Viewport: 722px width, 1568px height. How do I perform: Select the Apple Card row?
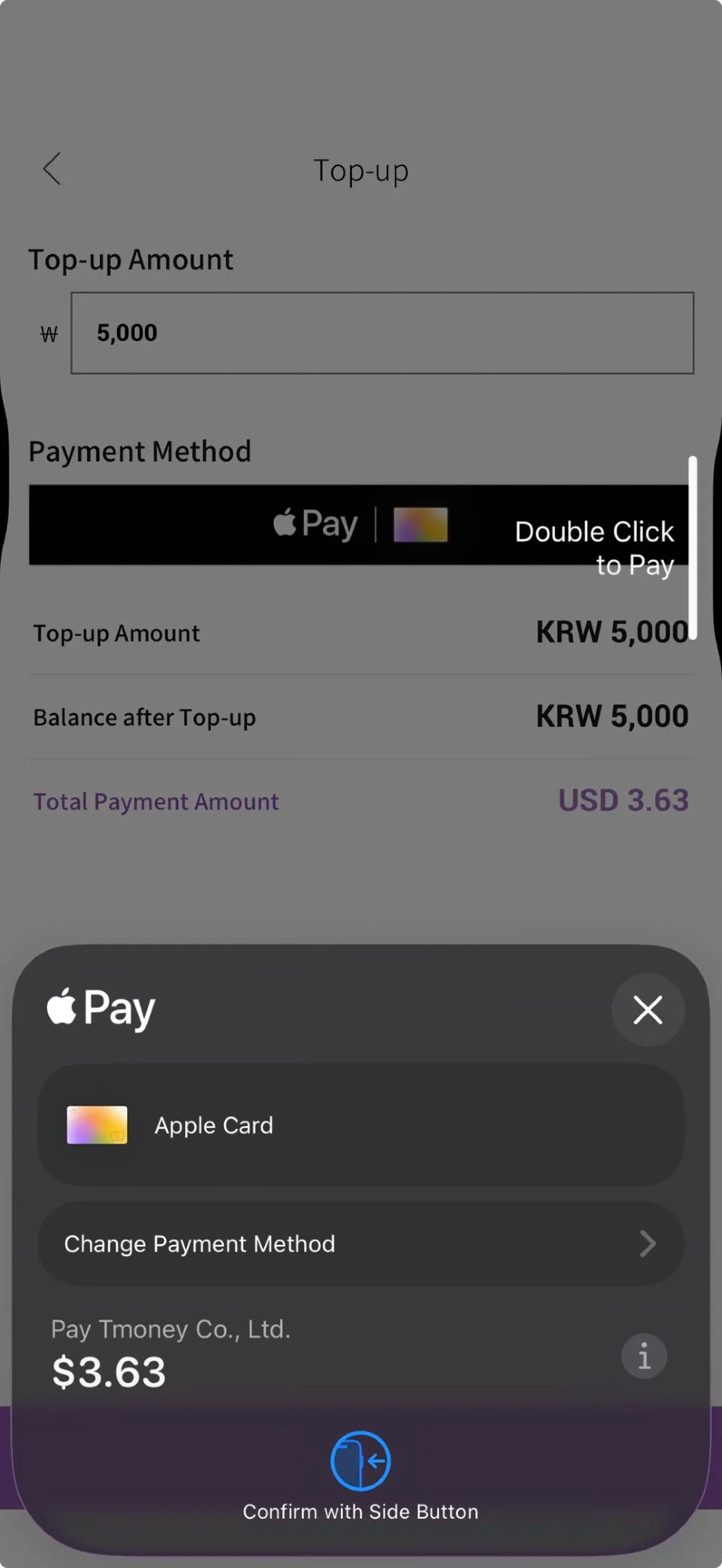[361, 1125]
